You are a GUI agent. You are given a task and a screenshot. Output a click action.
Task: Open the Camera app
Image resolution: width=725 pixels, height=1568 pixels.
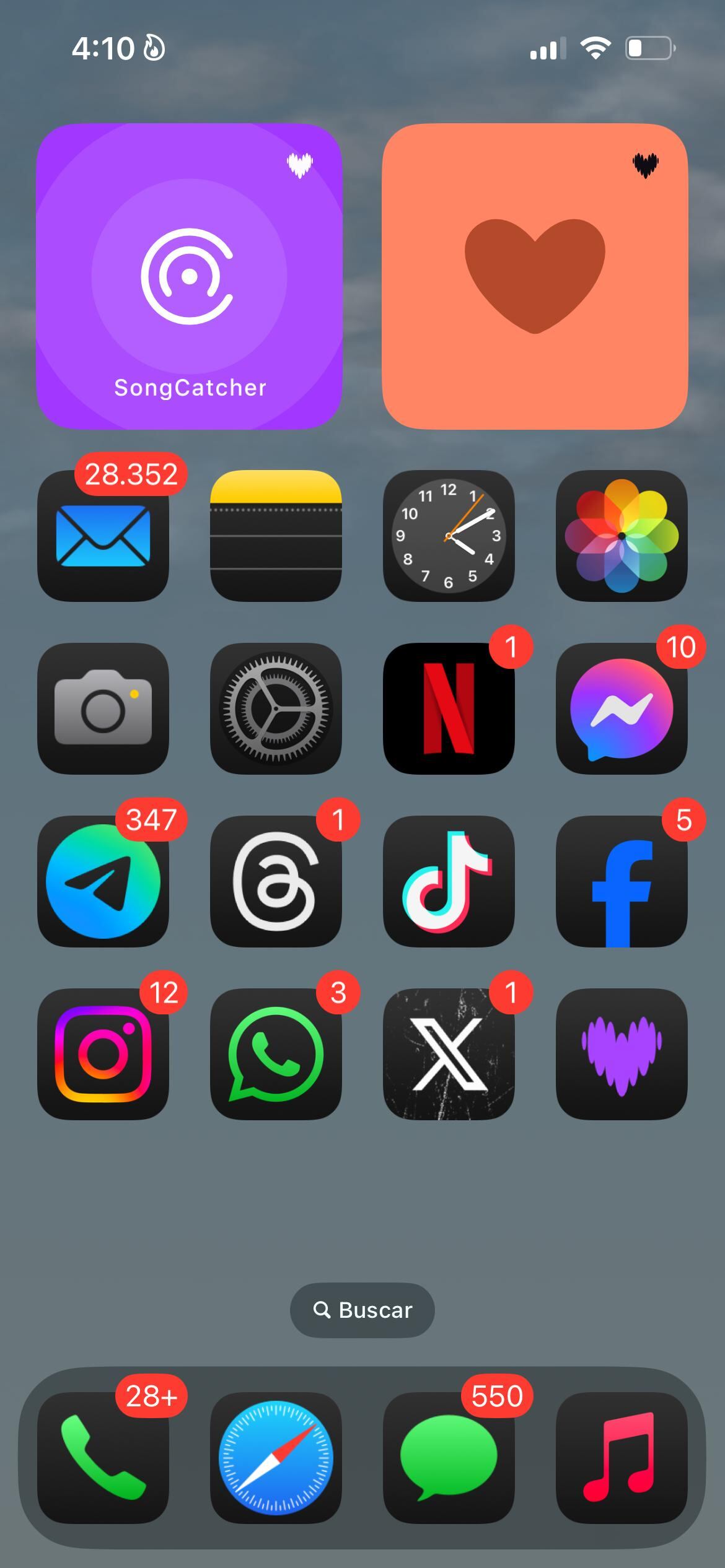(103, 710)
